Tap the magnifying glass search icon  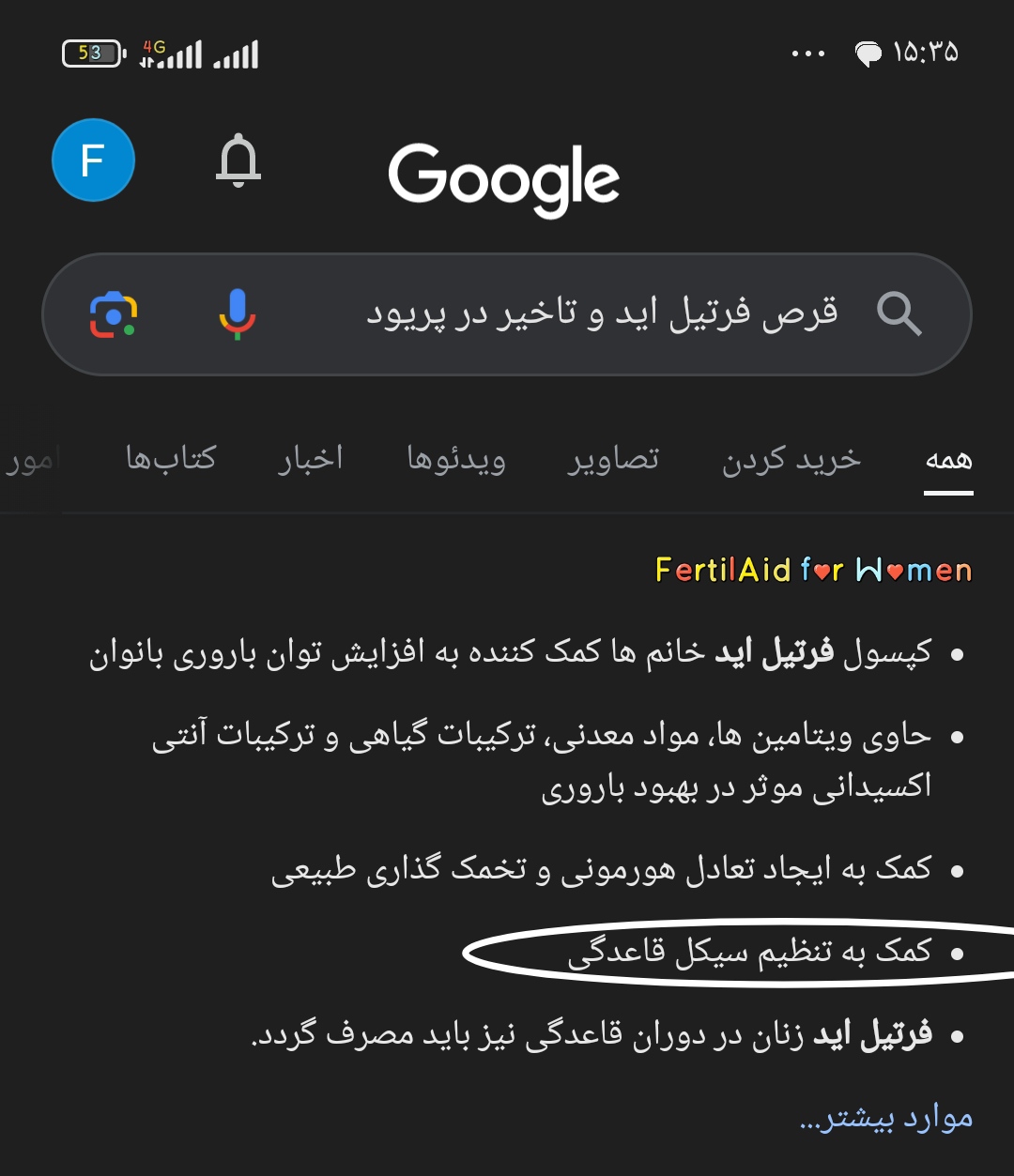899,314
